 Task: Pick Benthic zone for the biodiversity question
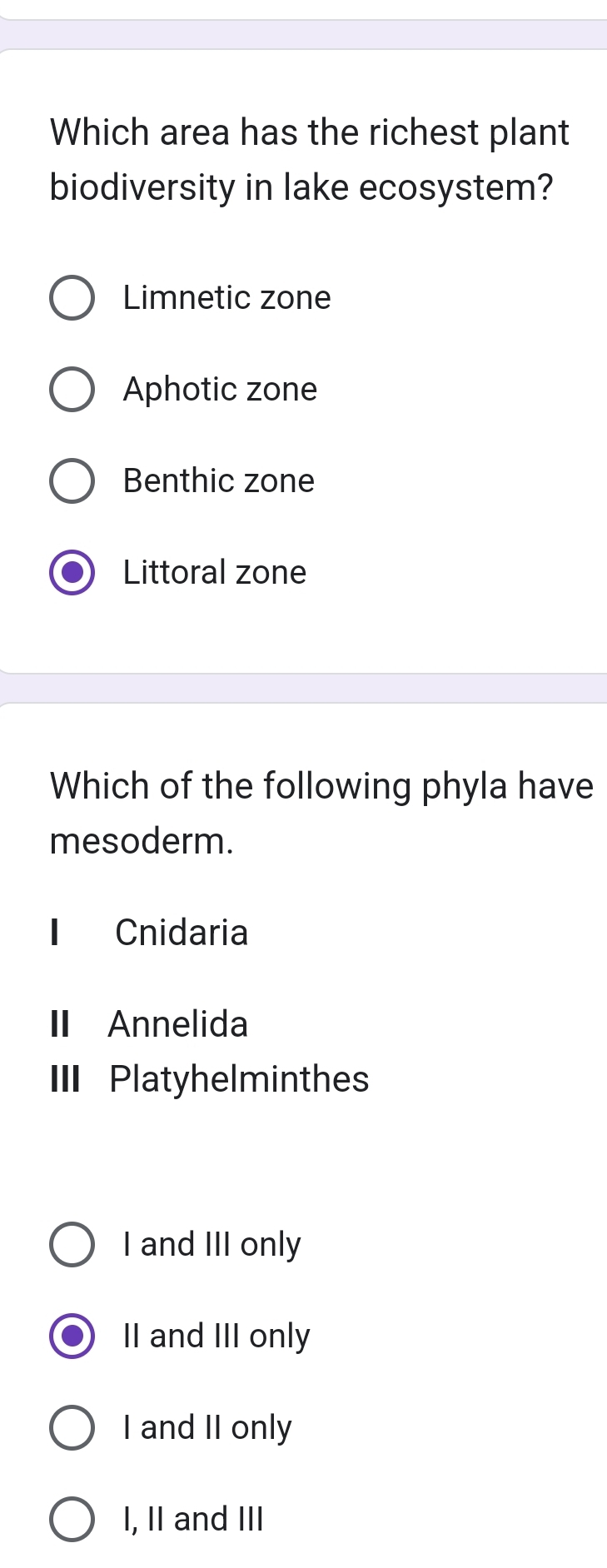pos(72,481)
